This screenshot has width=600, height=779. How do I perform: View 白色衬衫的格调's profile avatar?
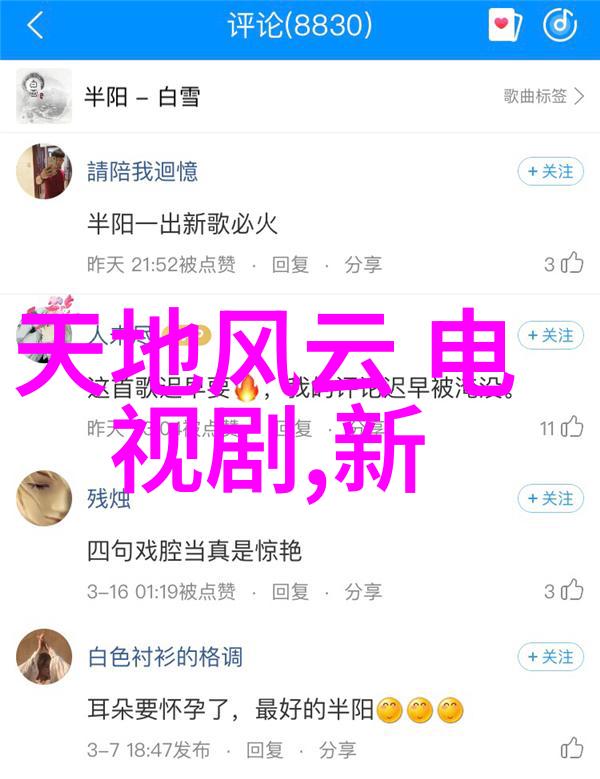click(x=43, y=657)
